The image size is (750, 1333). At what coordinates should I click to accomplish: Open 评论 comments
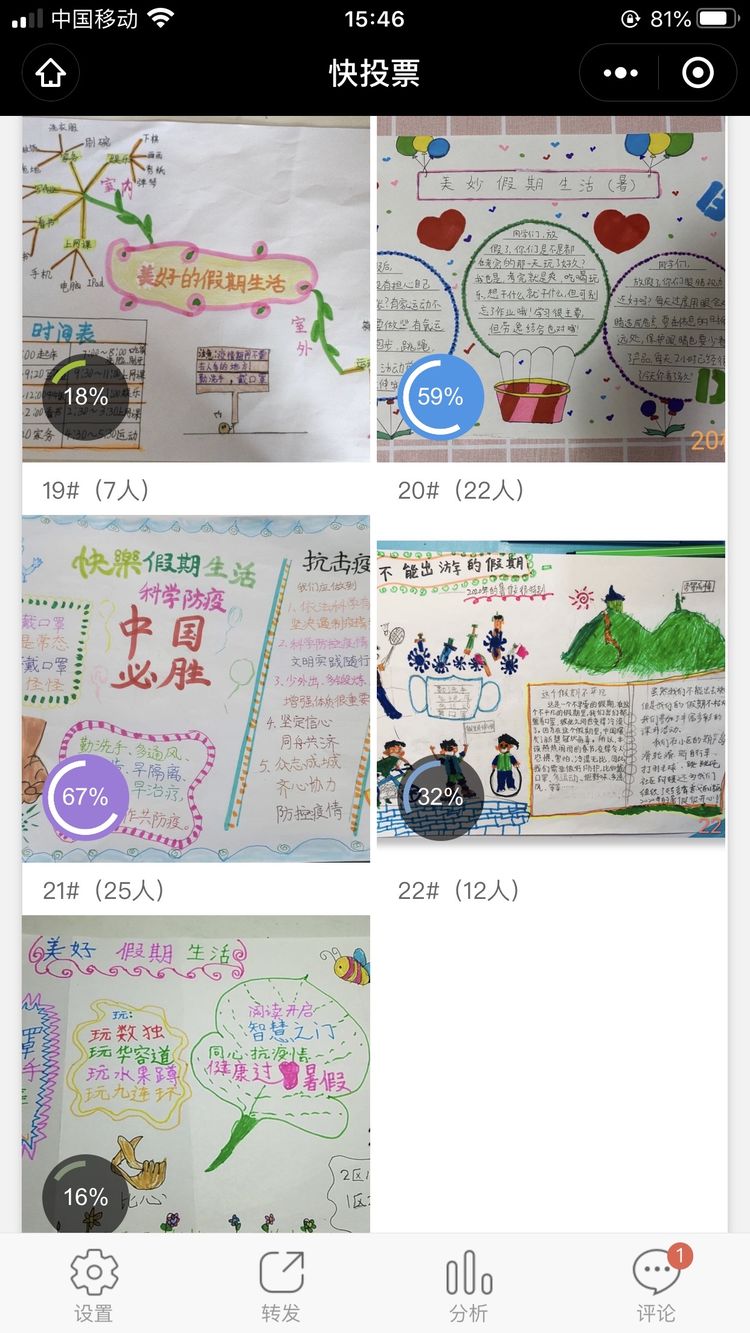tap(656, 1285)
